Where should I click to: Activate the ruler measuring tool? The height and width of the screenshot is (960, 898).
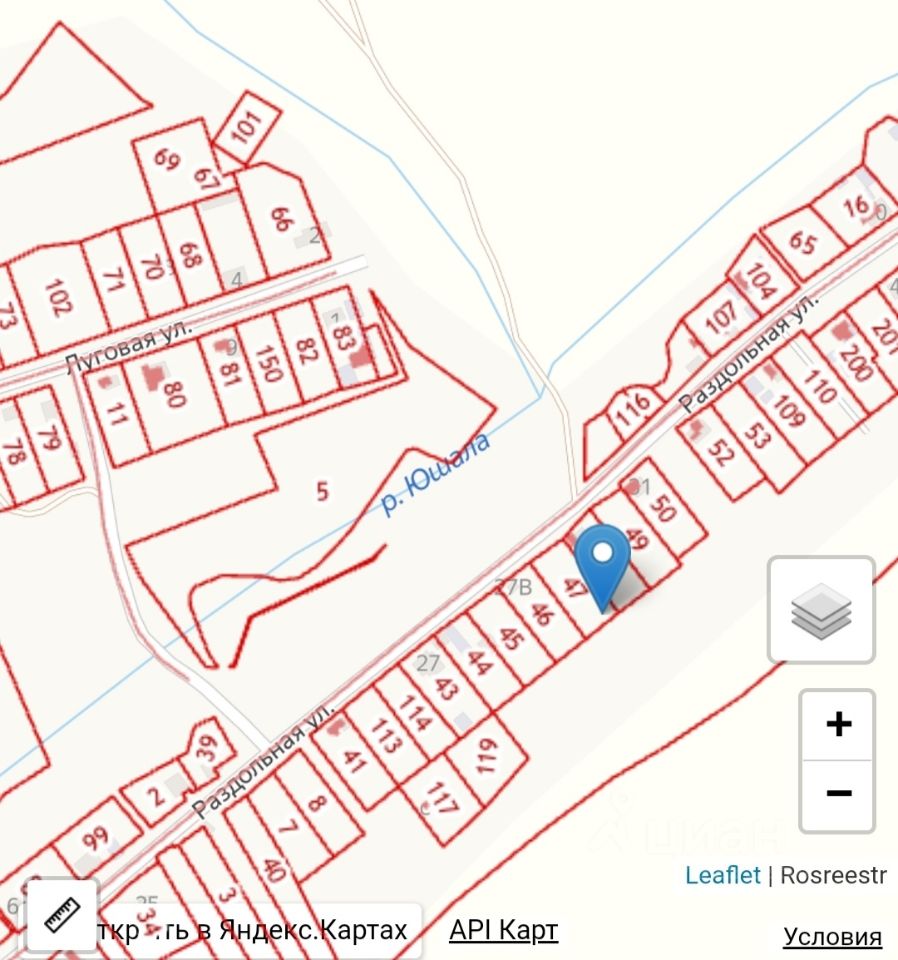62,915
